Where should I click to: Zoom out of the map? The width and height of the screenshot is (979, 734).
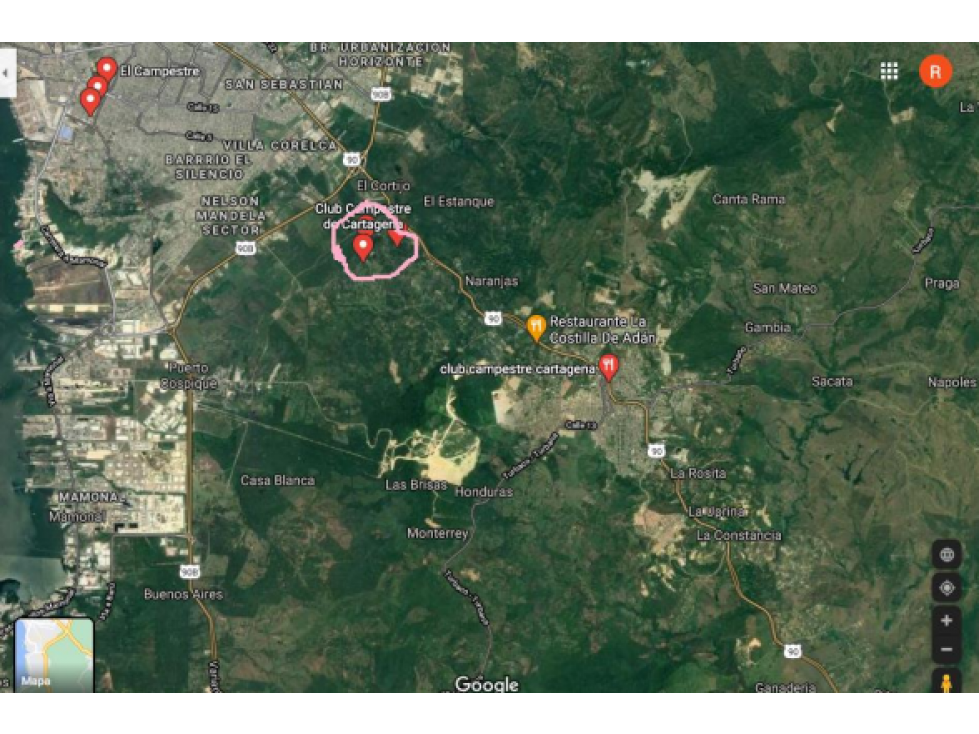click(x=946, y=649)
